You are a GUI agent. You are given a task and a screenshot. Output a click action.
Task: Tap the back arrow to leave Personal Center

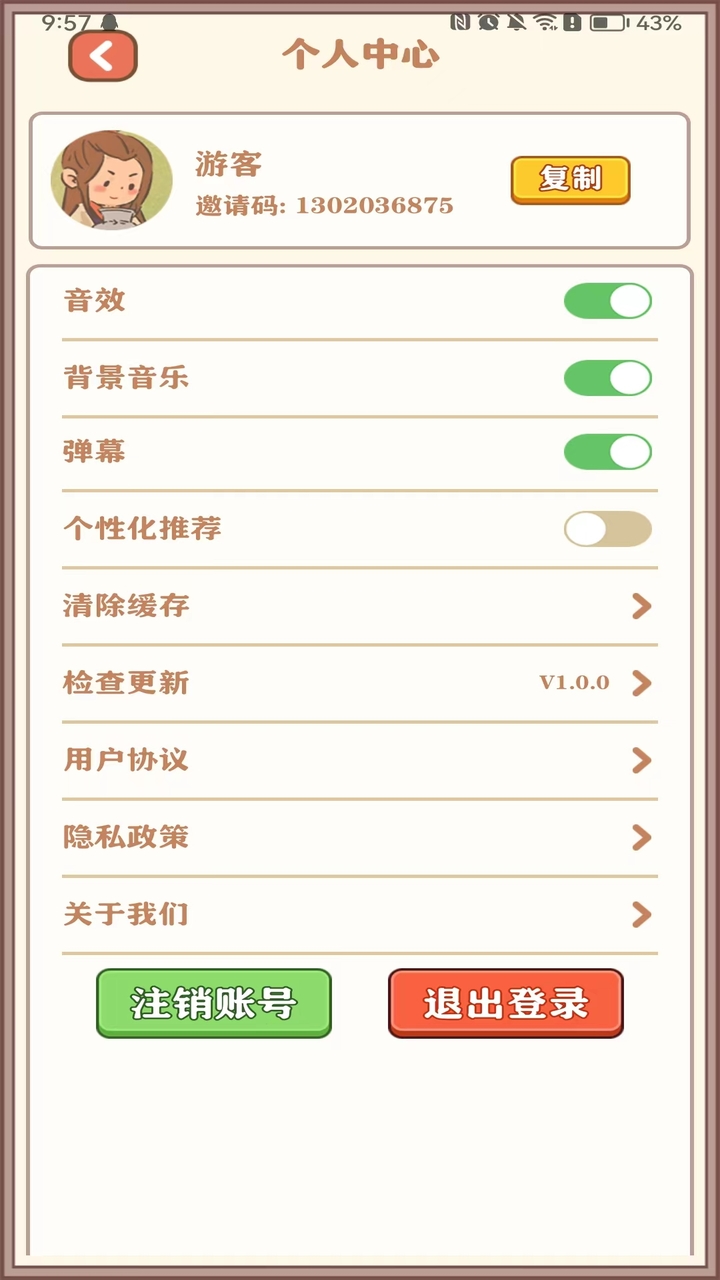click(102, 56)
